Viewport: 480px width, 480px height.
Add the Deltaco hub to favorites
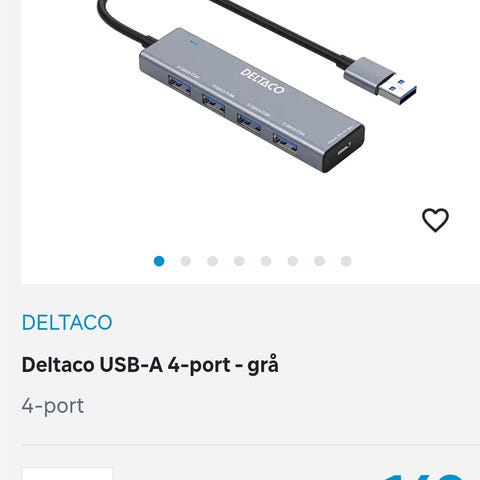tap(435, 220)
